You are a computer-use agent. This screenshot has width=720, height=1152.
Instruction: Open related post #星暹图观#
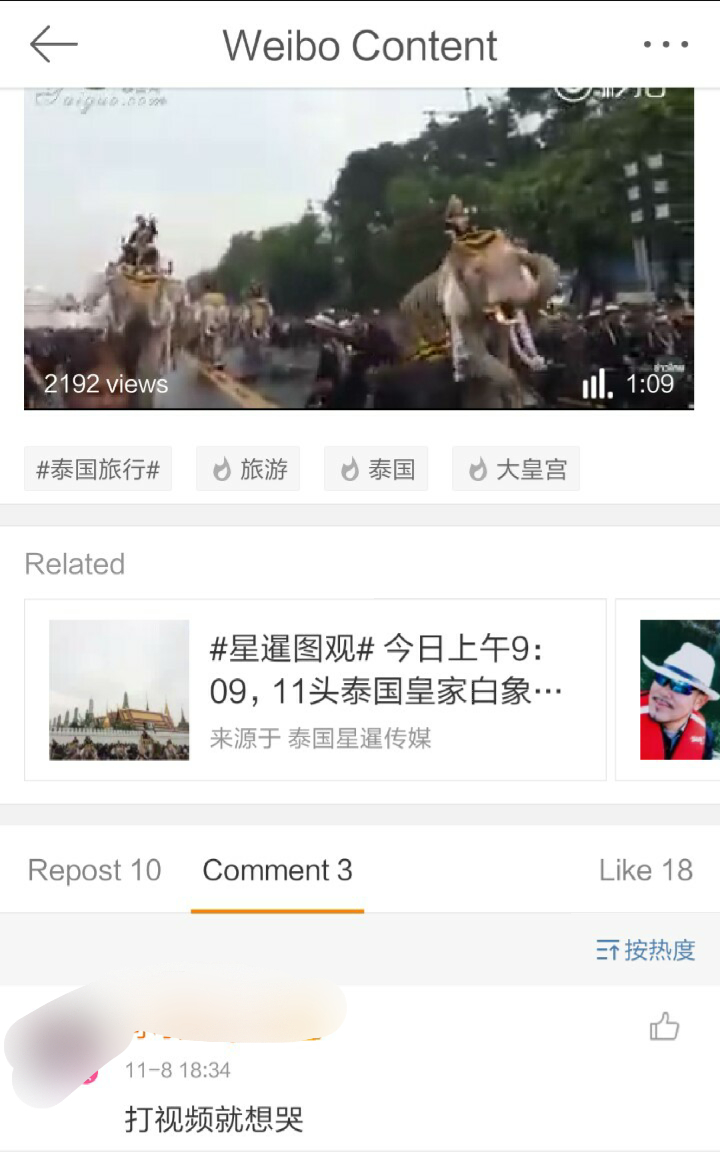click(x=315, y=690)
